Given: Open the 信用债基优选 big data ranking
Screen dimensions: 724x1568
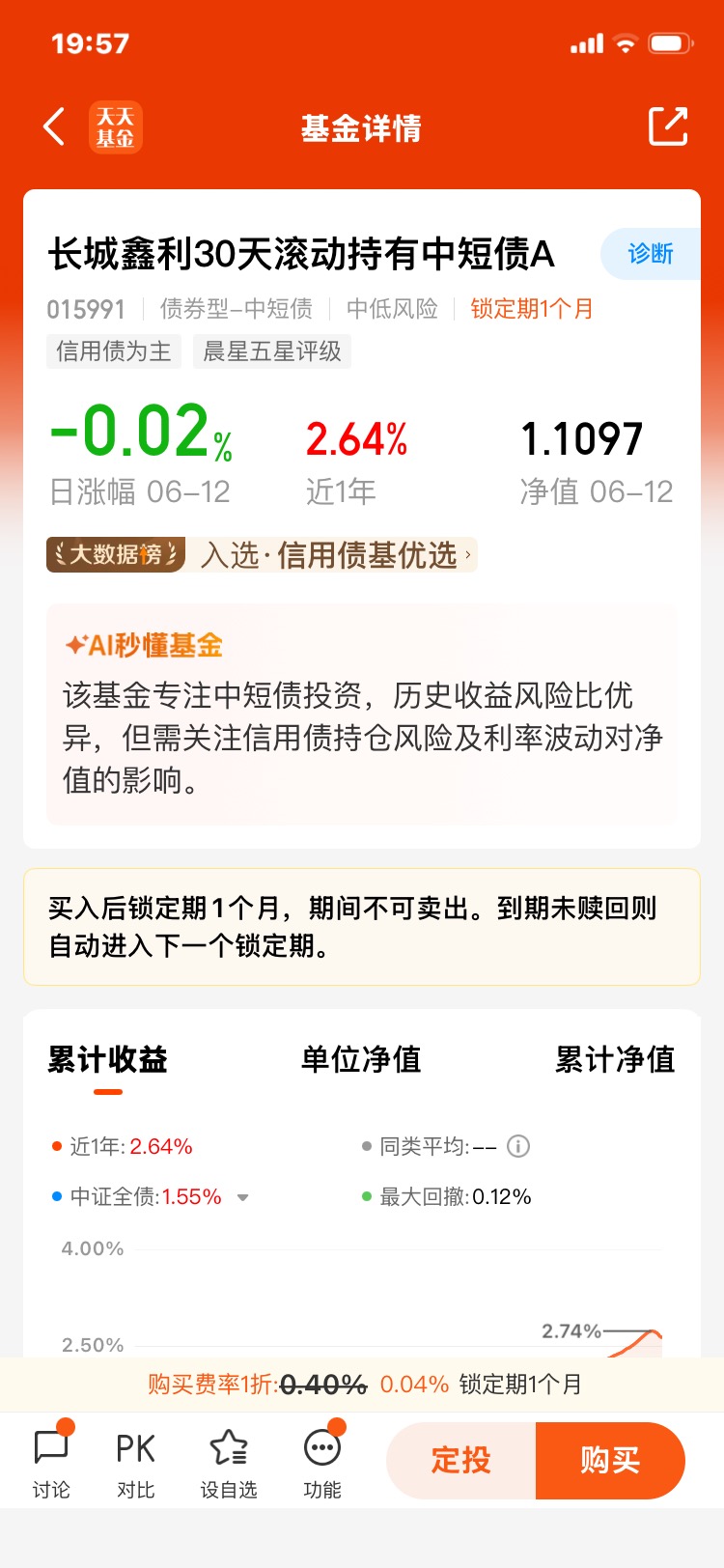Looking at the screenshot, I should [x=262, y=555].
